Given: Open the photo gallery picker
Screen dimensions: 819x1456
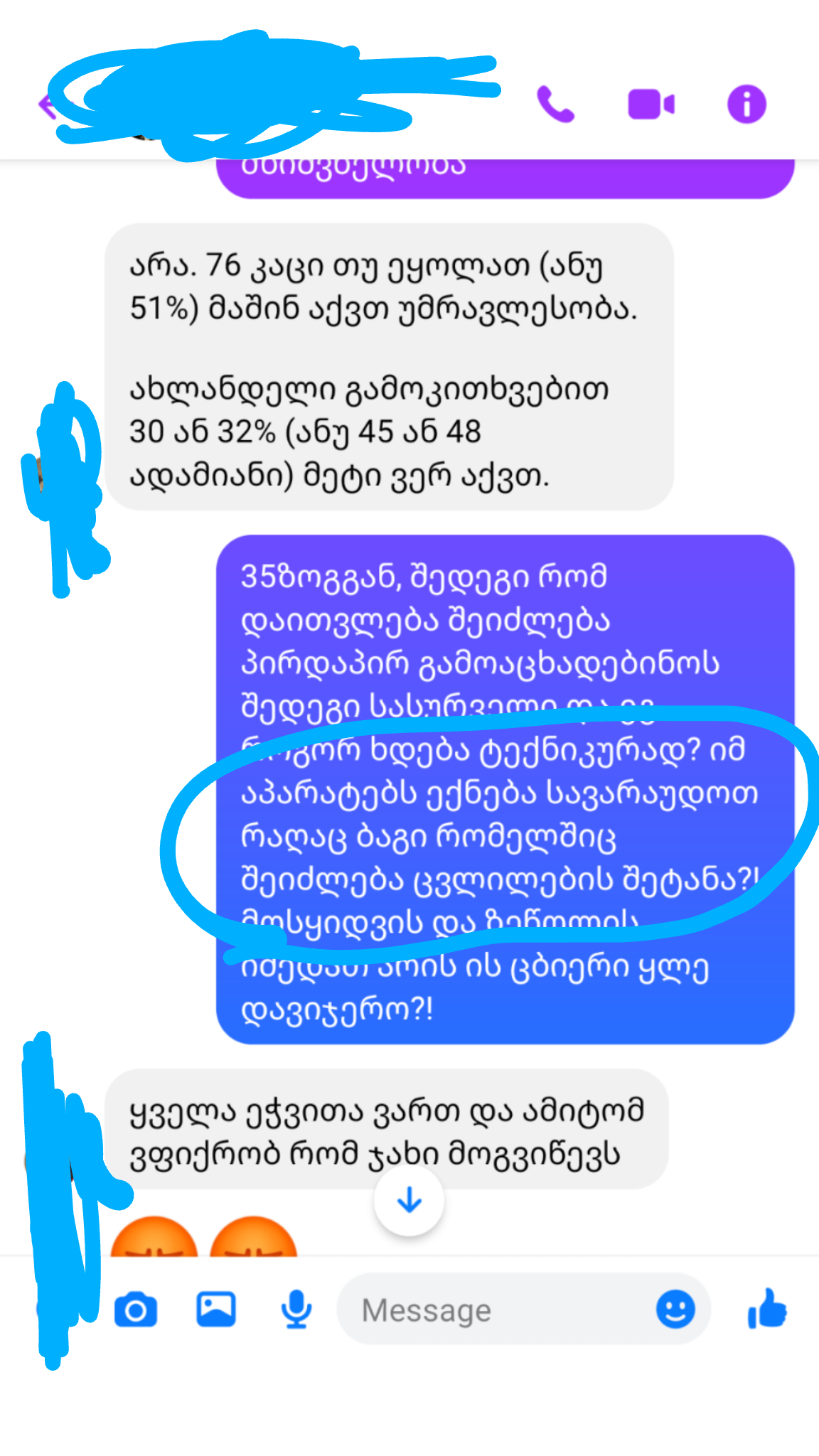Looking at the screenshot, I should click(216, 1309).
